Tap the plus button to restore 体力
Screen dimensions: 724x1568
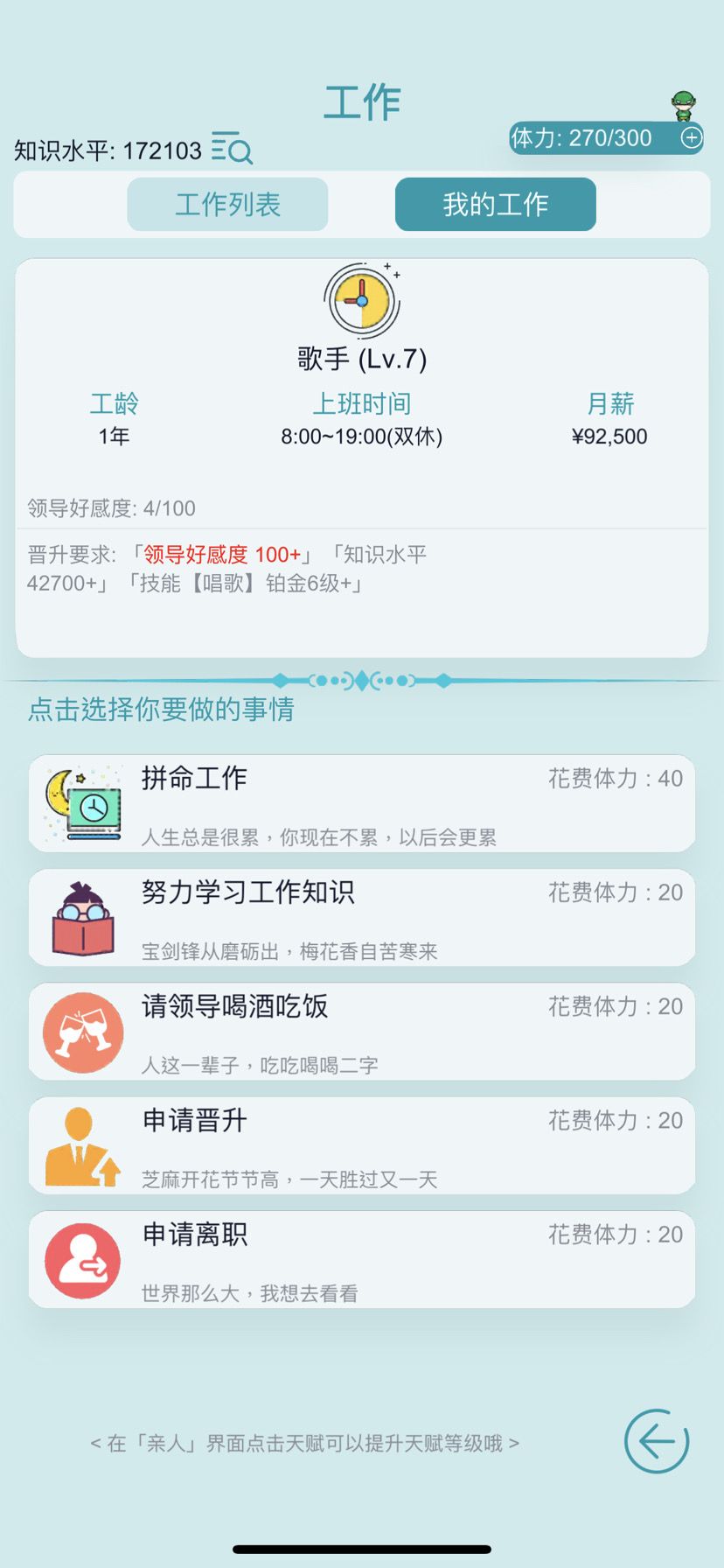point(692,137)
